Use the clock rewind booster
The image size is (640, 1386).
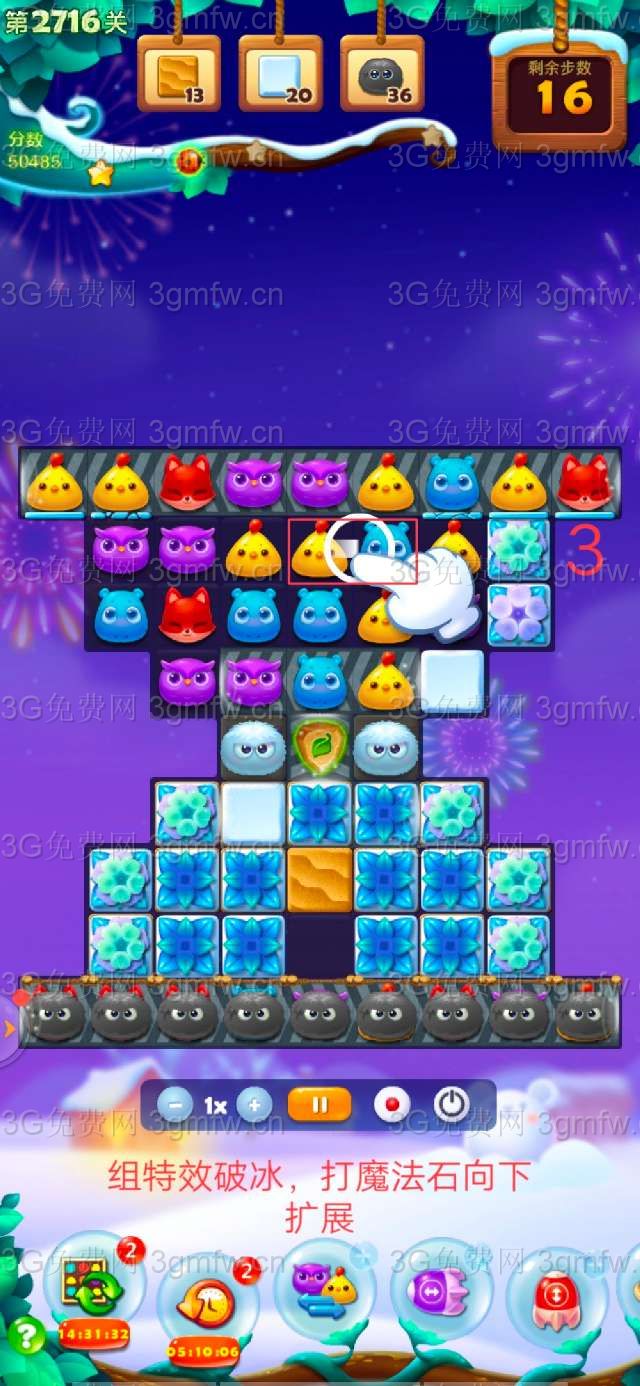(205, 1299)
